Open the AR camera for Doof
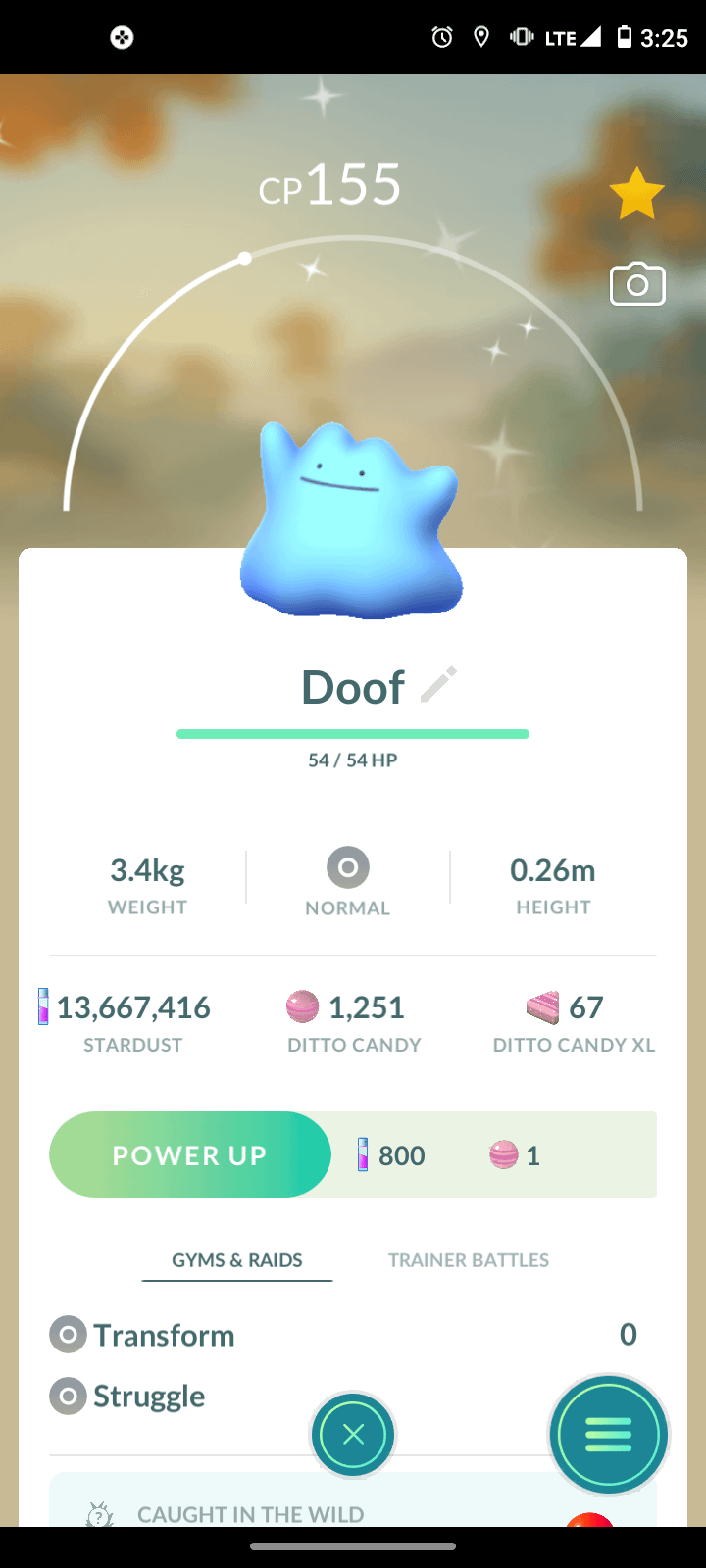Image resolution: width=706 pixels, height=1568 pixels. click(x=637, y=284)
